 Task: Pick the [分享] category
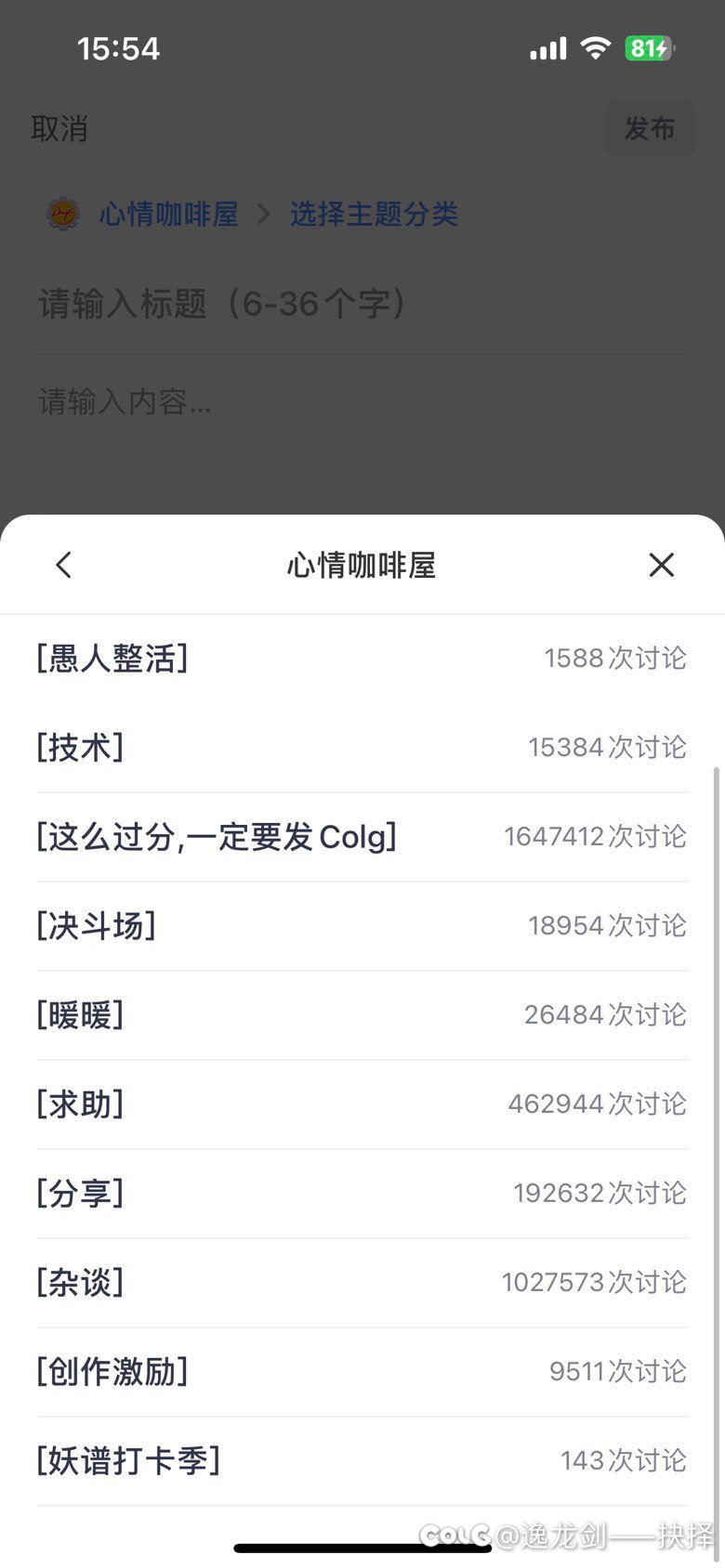tap(362, 1194)
